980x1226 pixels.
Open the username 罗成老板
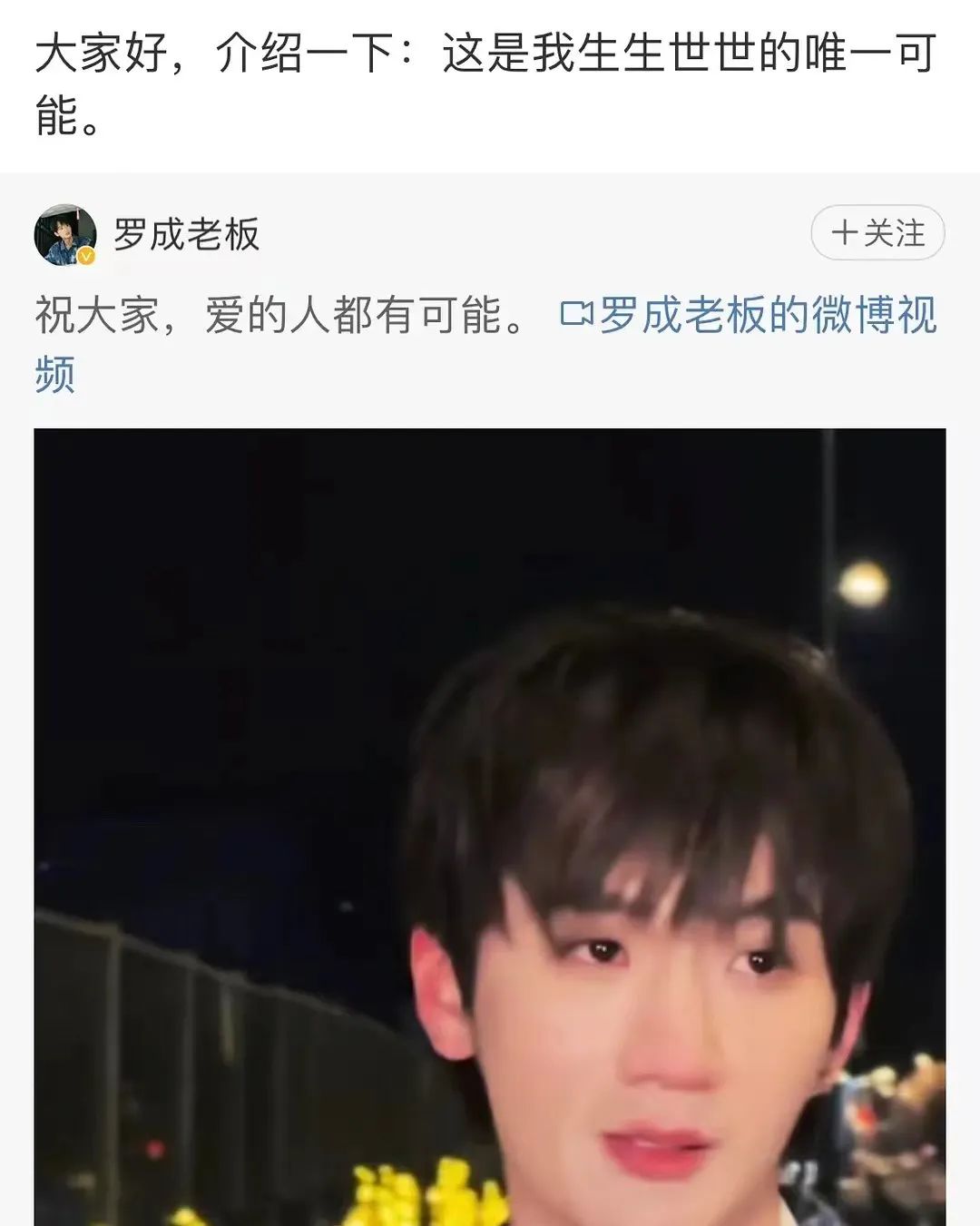coord(186,235)
